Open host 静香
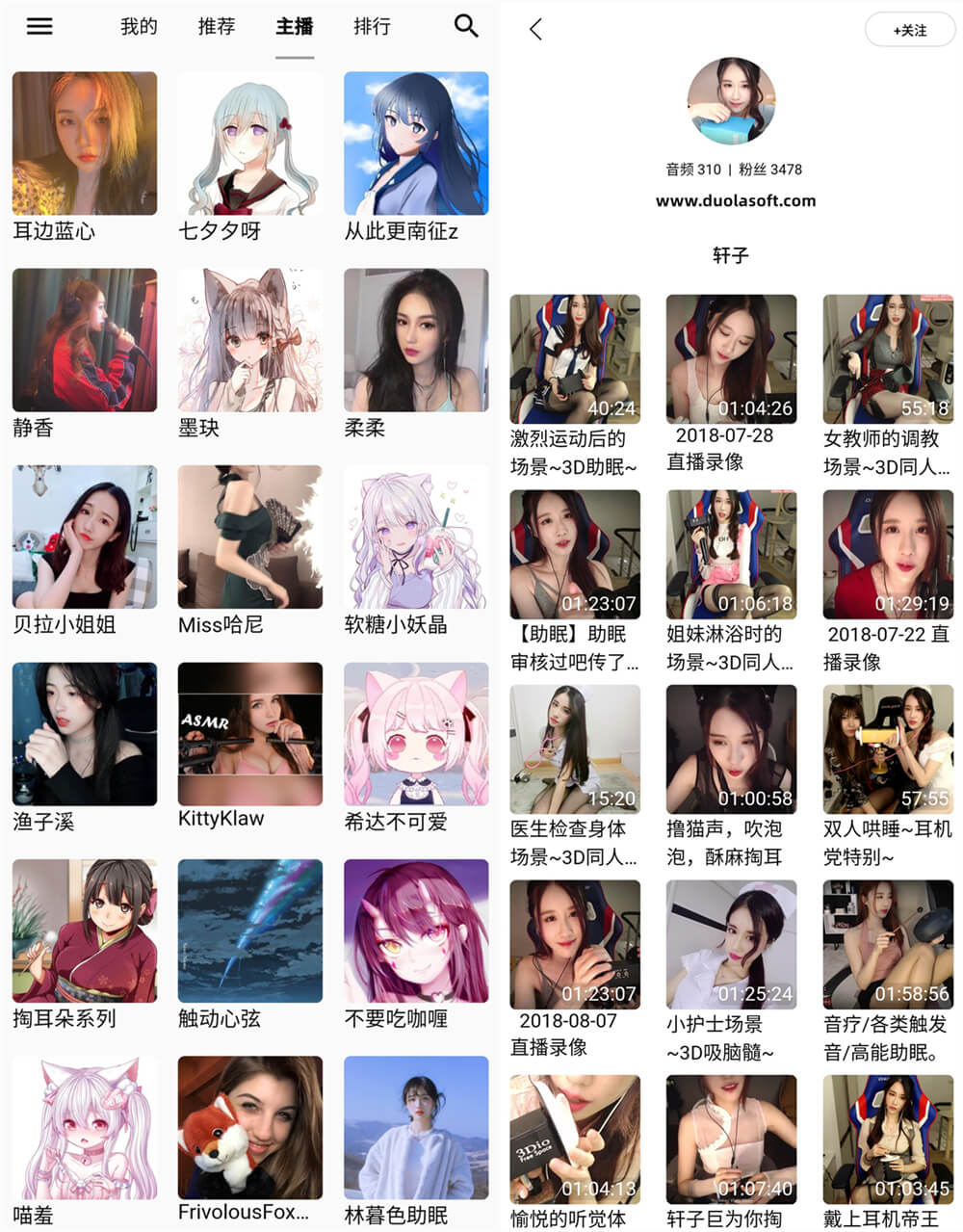This screenshot has height=1232, width=963. (x=85, y=340)
